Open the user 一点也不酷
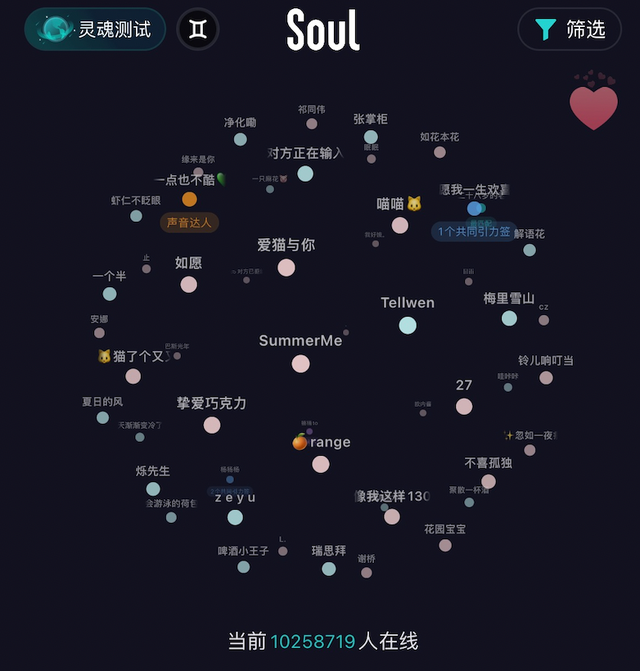Image resolution: width=640 pixels, height=671 pixels. [x=189, y=199]
